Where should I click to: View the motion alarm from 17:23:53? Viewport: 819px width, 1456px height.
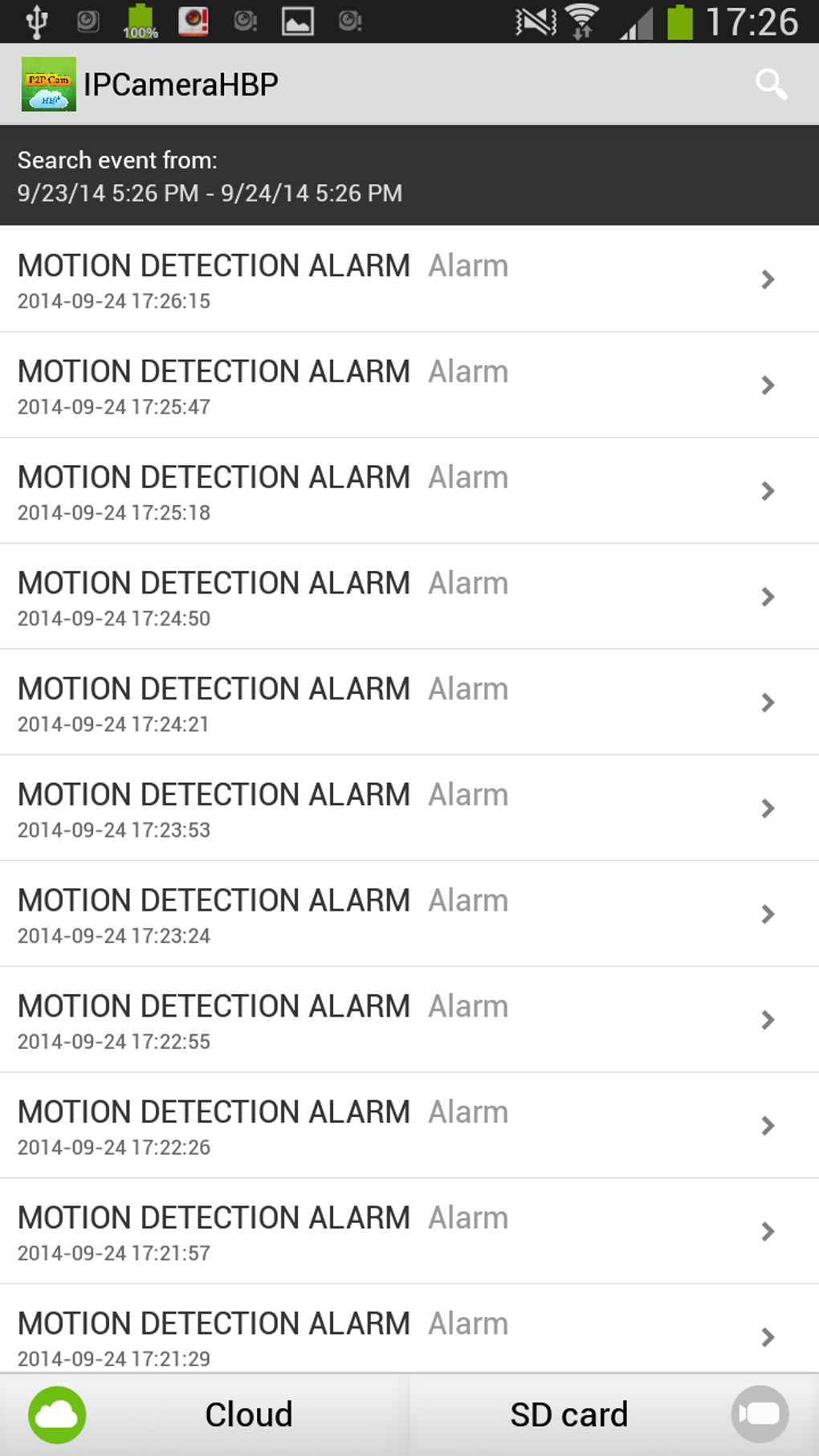[409, 809]
